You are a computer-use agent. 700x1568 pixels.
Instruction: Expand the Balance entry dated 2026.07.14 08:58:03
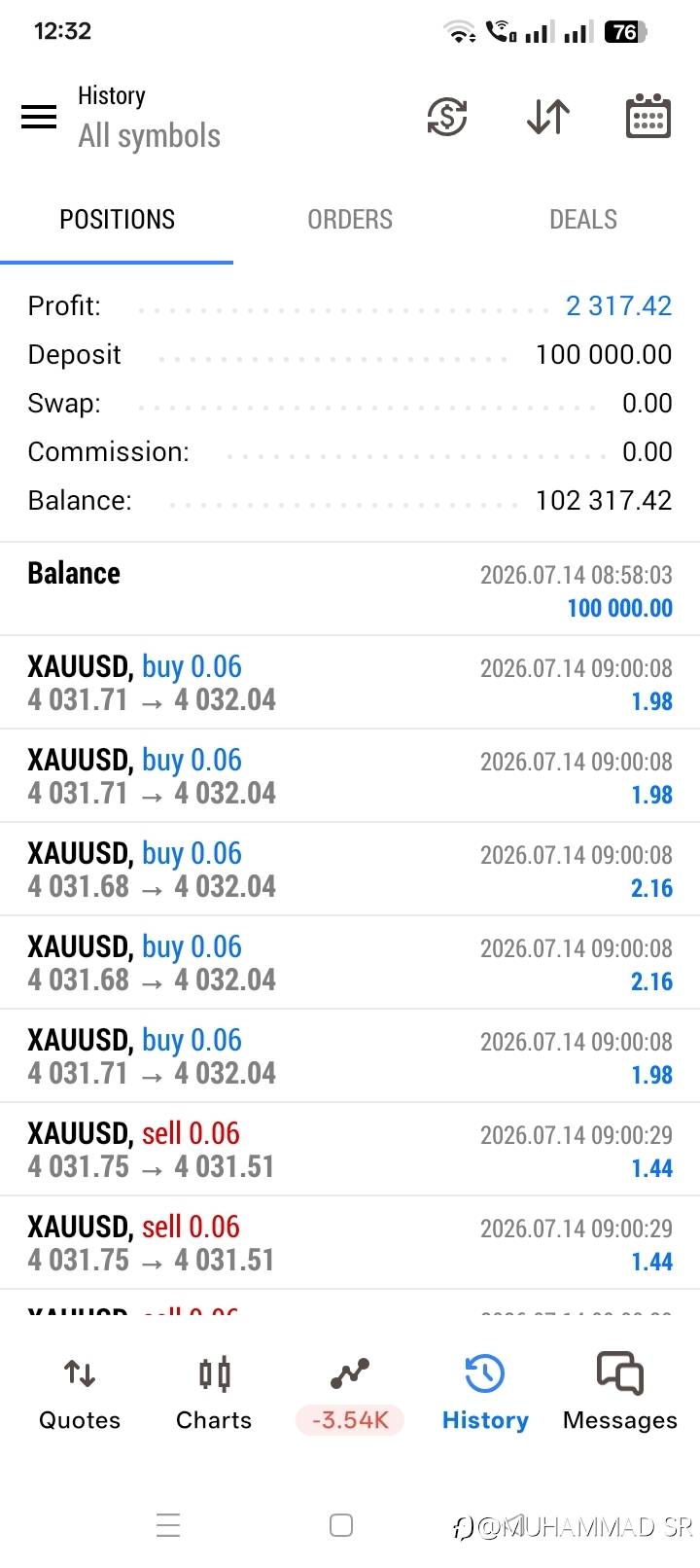tap(350, 589)
